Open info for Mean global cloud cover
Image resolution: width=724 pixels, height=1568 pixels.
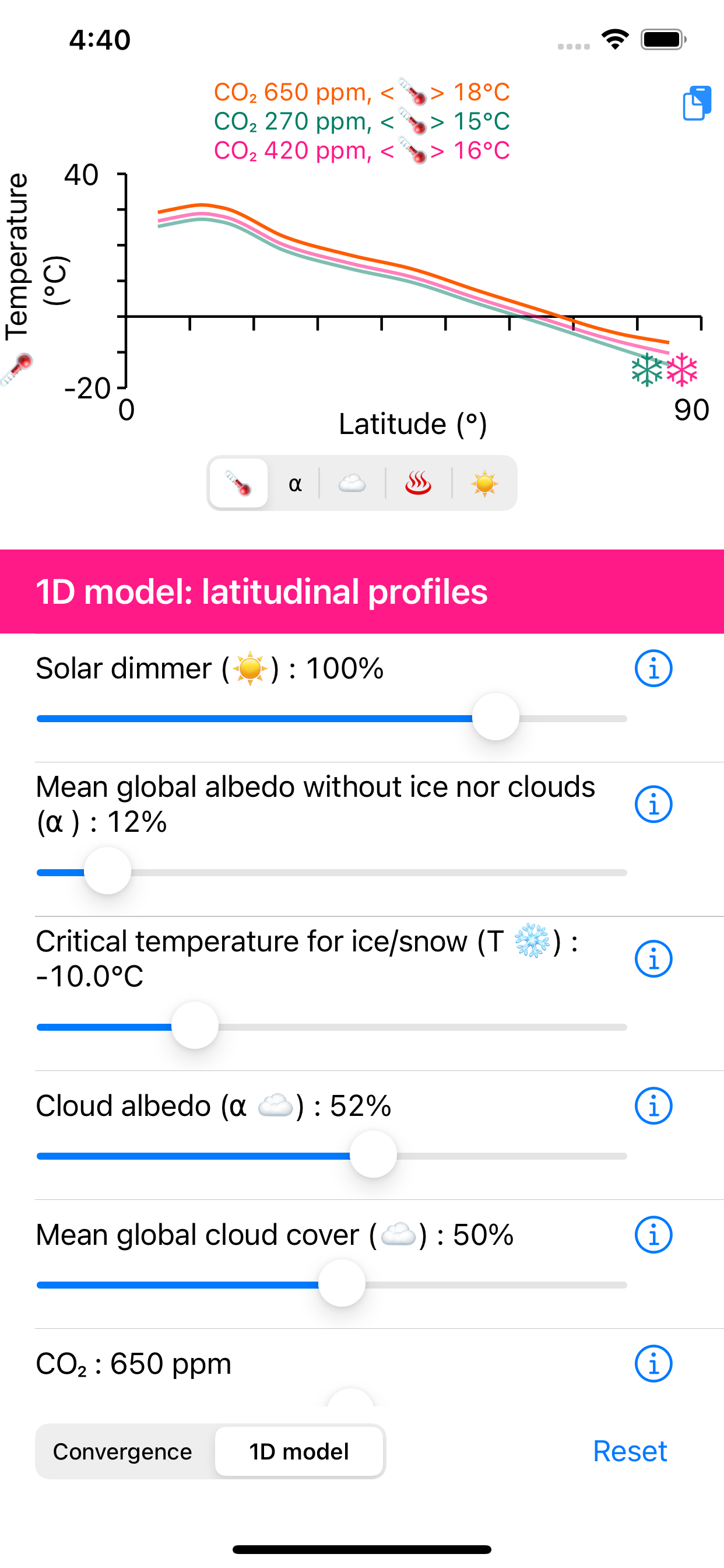click(x=653, y=1234)
